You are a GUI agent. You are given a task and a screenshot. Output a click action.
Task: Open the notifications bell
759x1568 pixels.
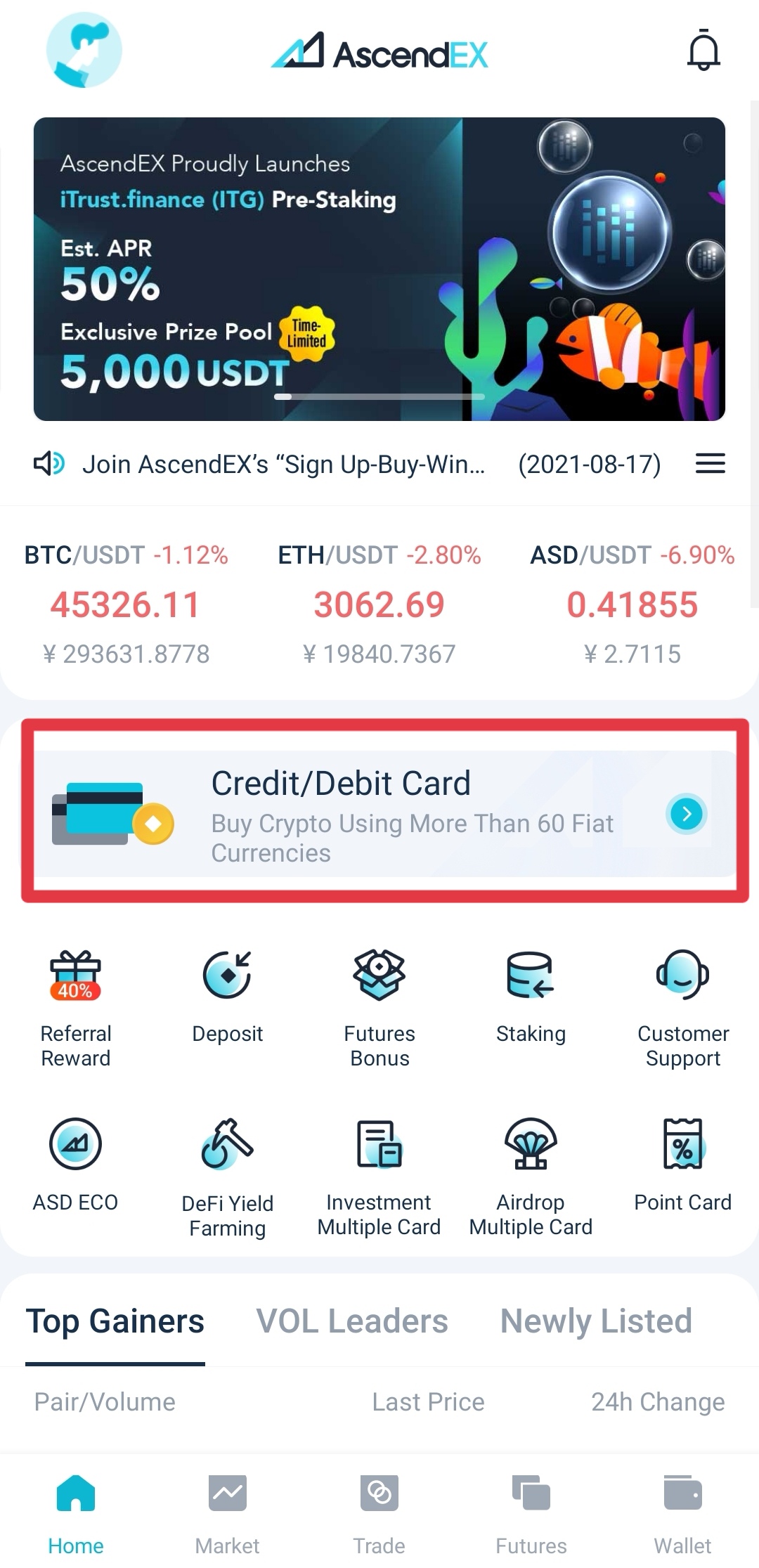703,51
